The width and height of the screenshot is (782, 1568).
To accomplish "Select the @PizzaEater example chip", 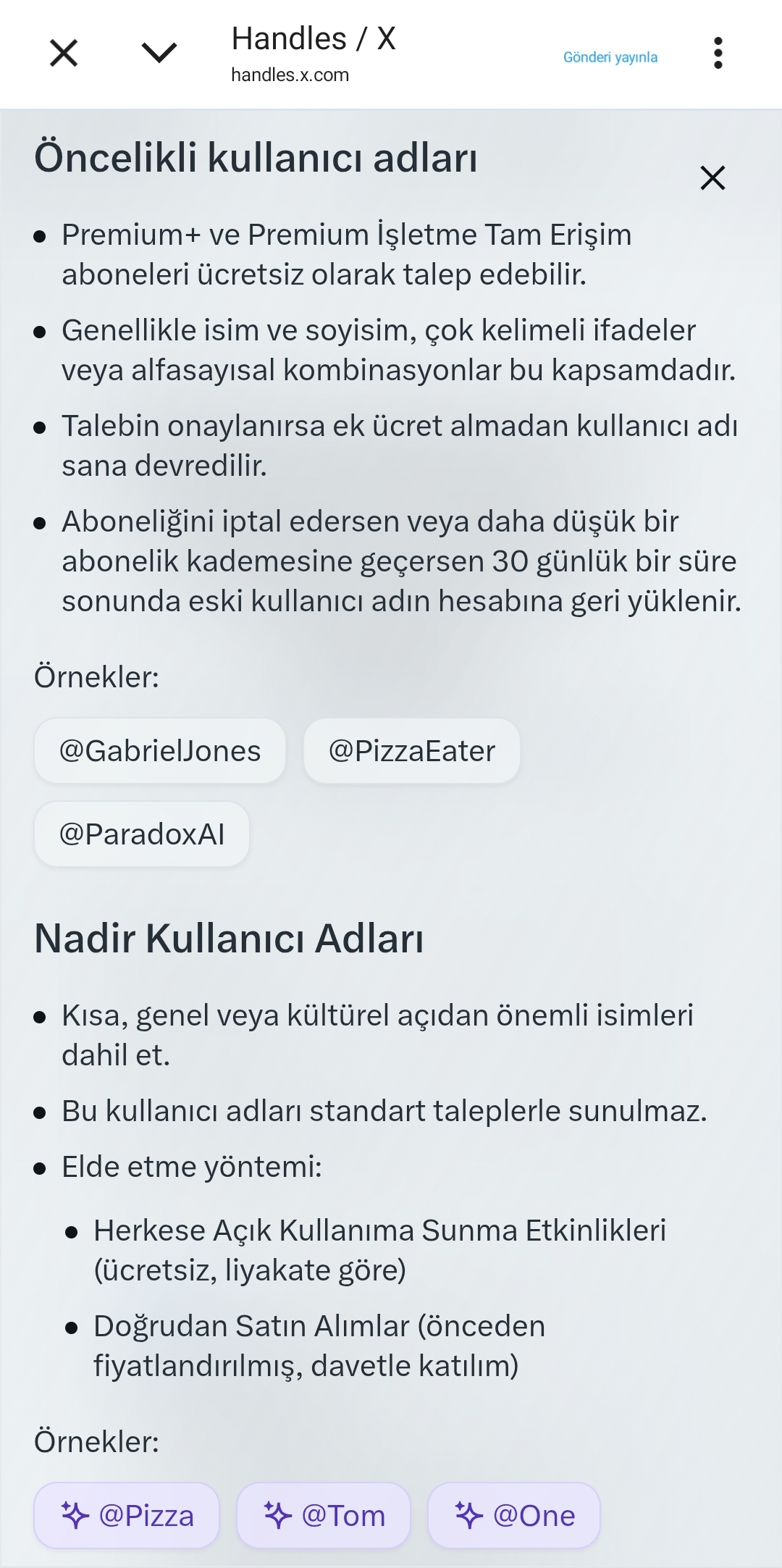I will [412, 751].
